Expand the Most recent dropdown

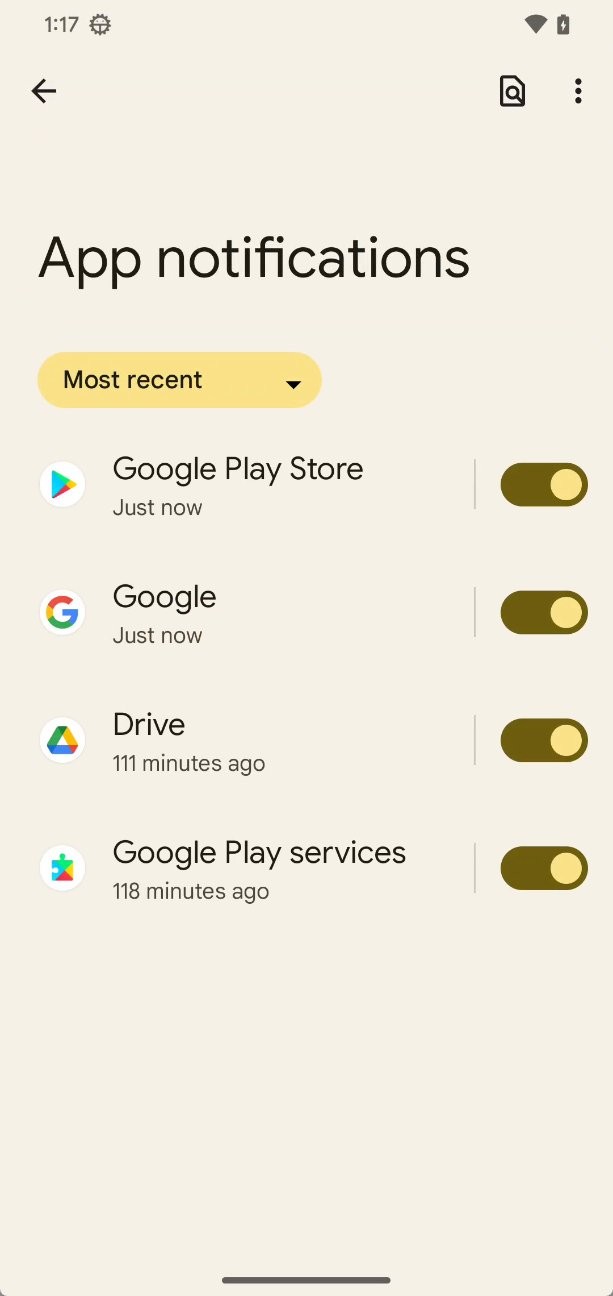[179, 380]
